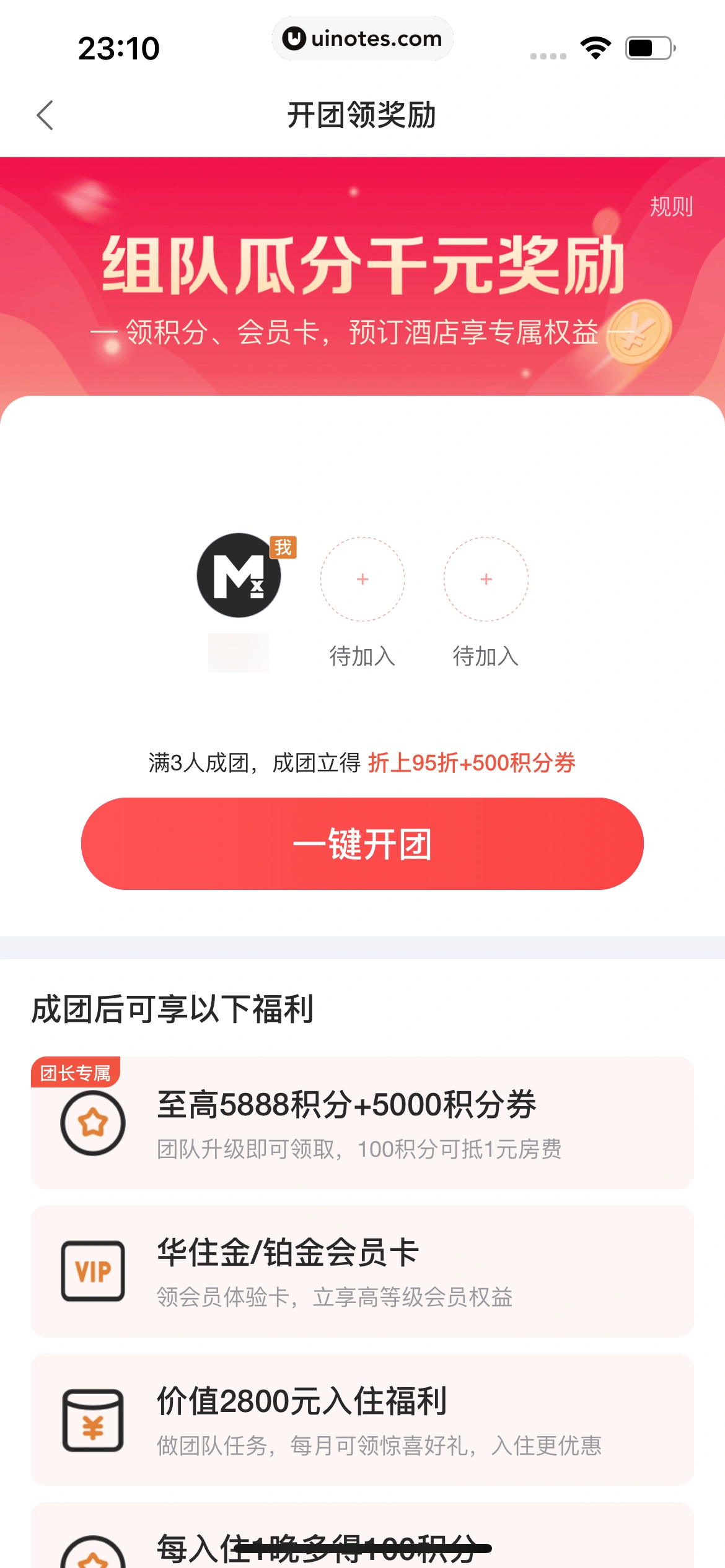This screenshot has height=1568, width=725.
Task: Tap the 一键开团 button
Action: click(362, 843)
